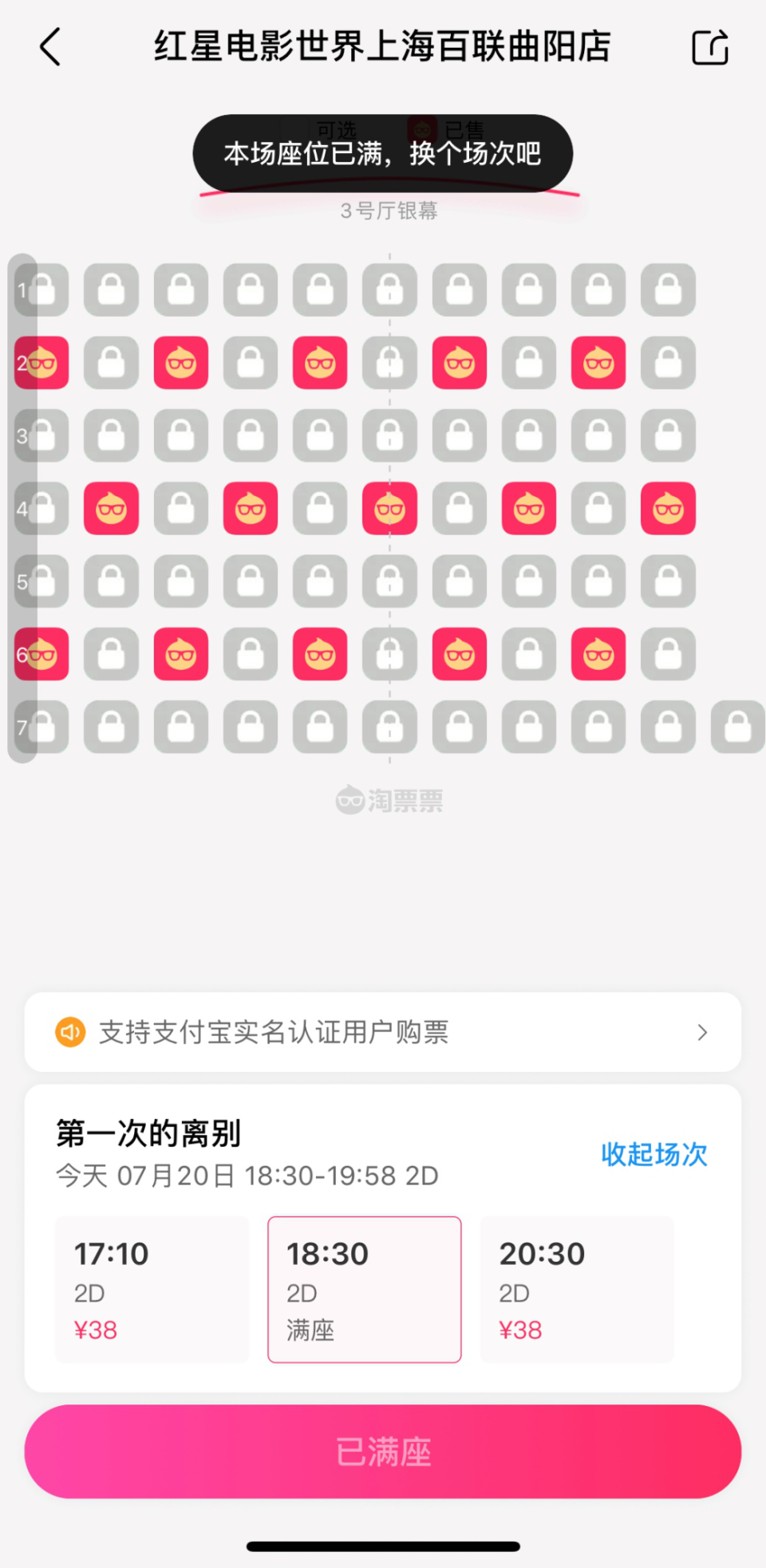This screenshot has height=1568, width=766.
Task: Open the share icon at top right
Action: pyautogui.click(x=709, y=47)
